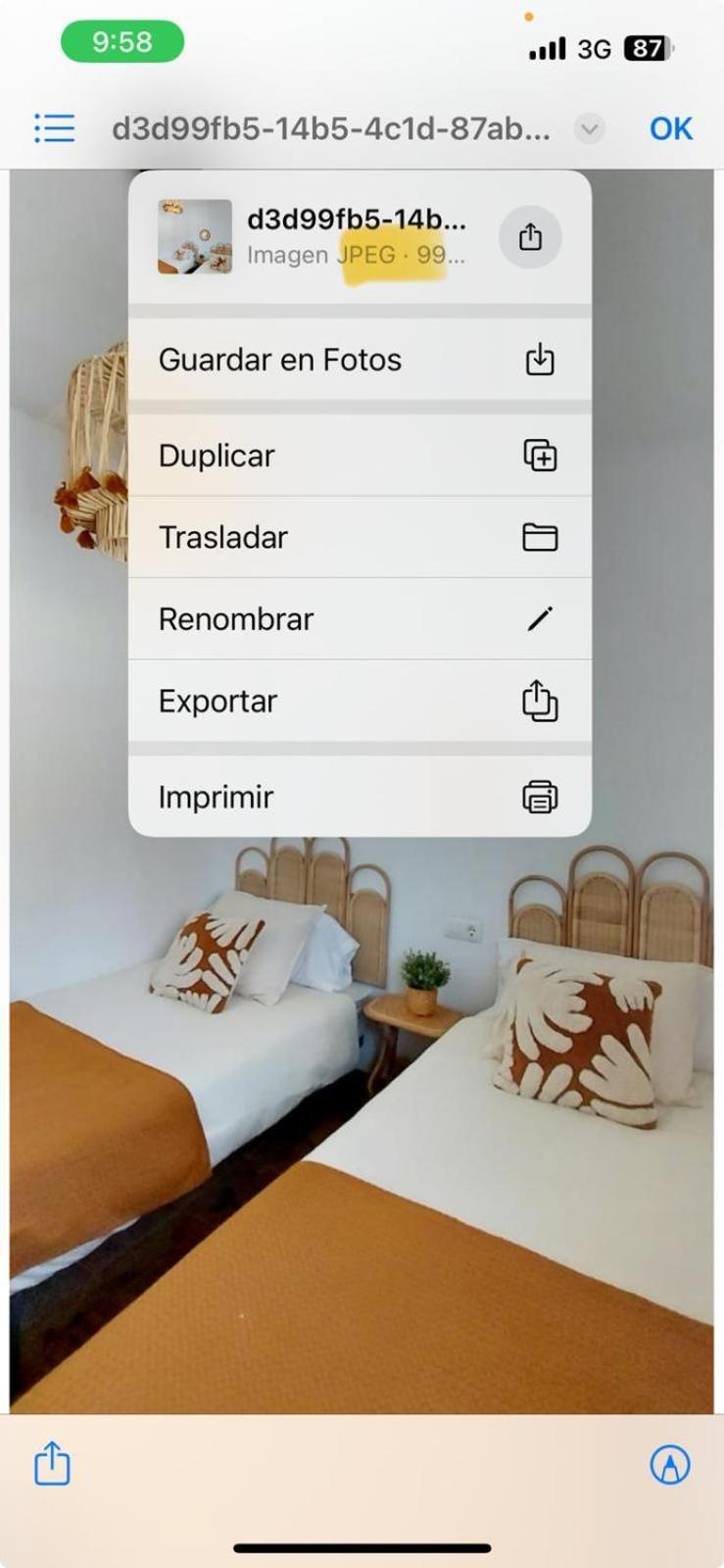Select Trasladar to move the file
Viewport: 724px width, 1568px height.
359,537
